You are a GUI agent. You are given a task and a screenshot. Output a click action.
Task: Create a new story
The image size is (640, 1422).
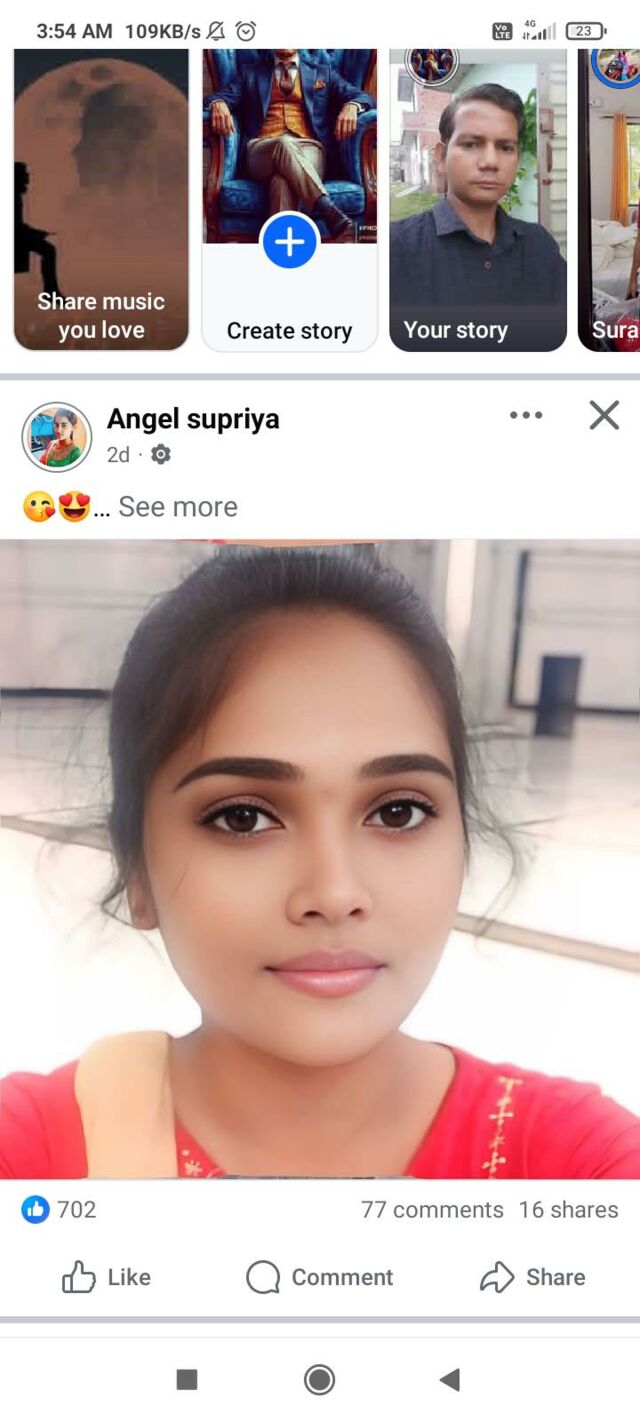pos(289,243)
